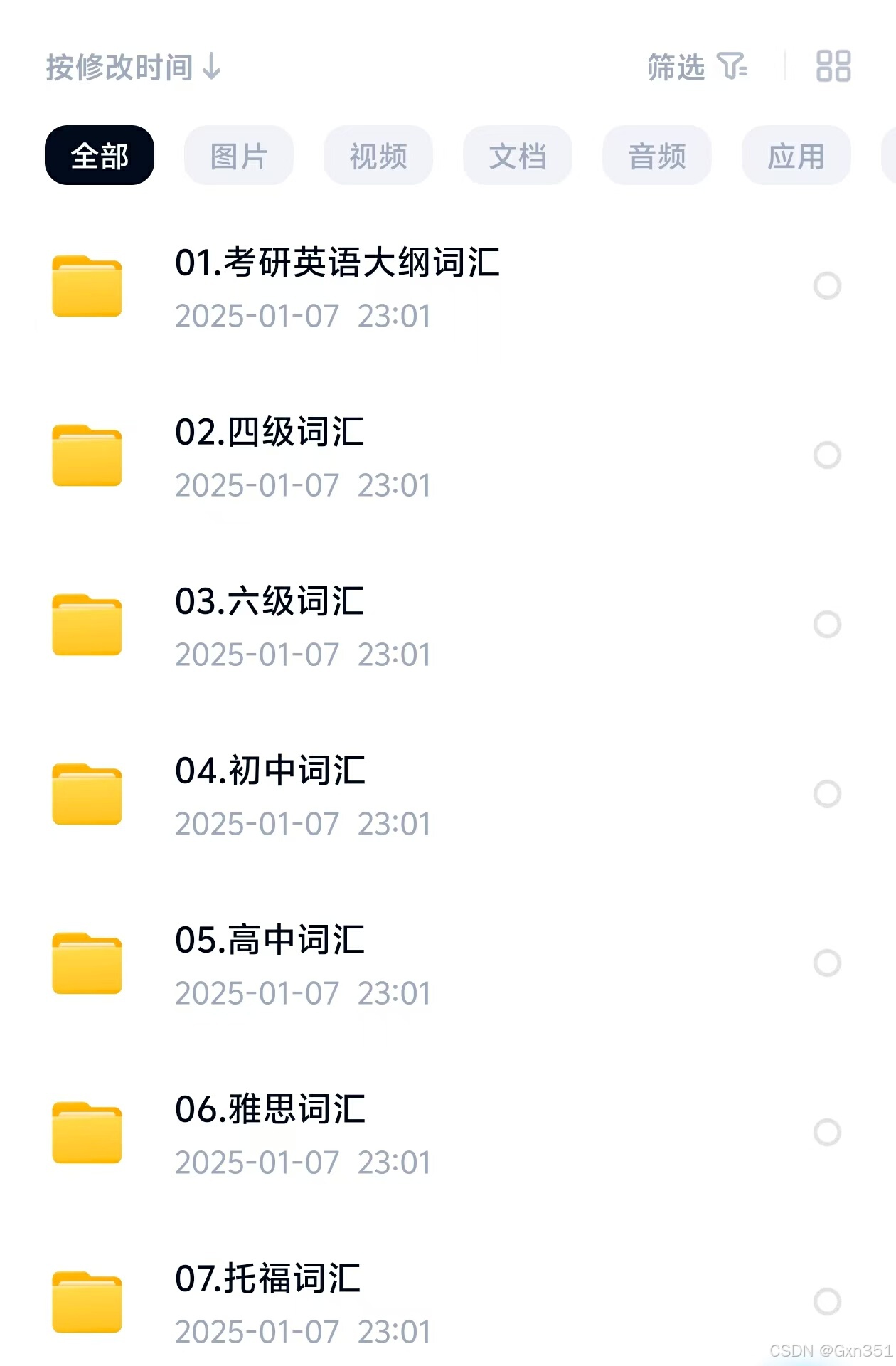Open the 筛选 filter options
Viewport: 896px width, 1366px height.
[x=696, y=68]
